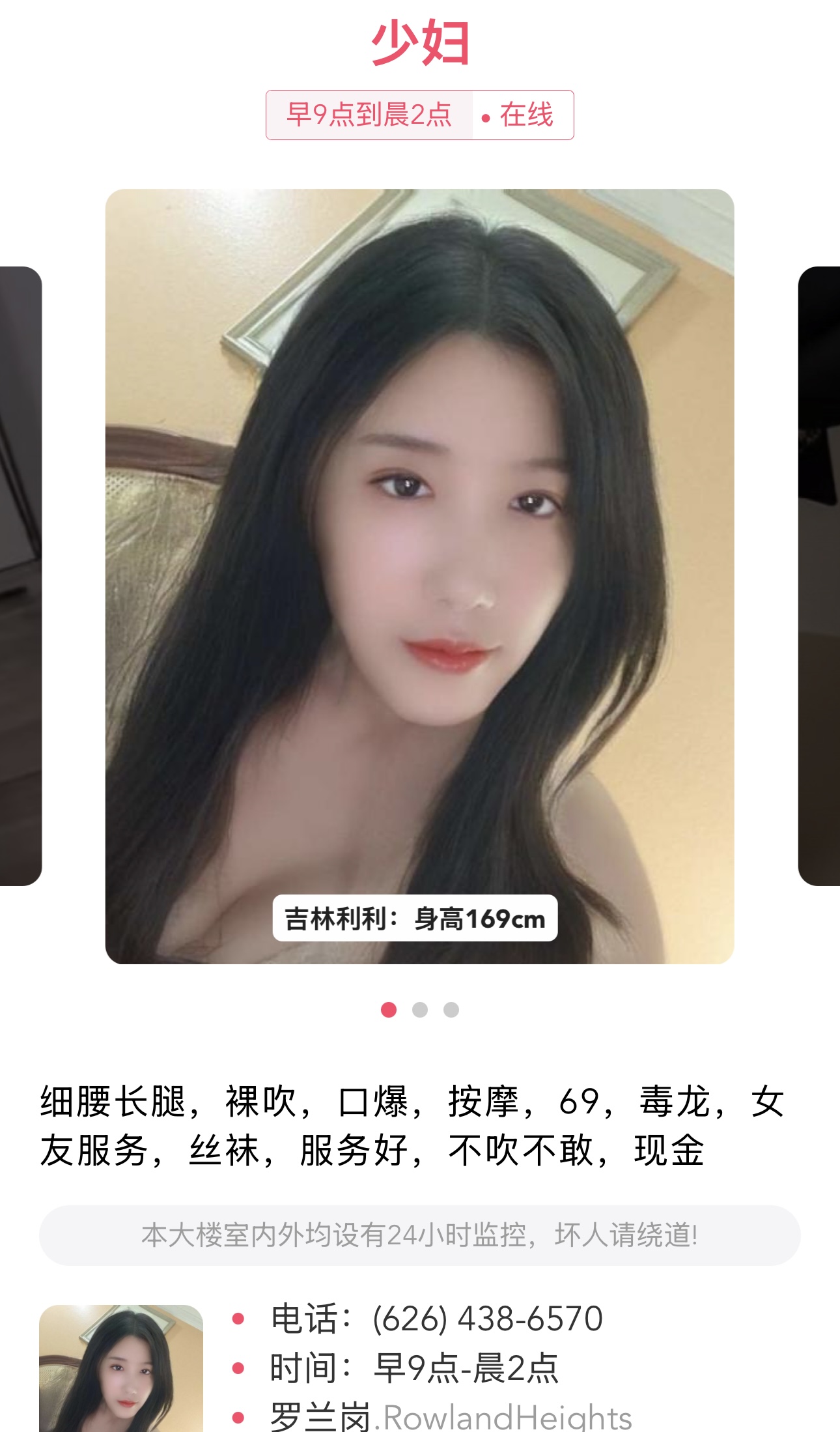Image resolution: width=840 pixels, height=1432 pixels.
Task: Open the center carousel photo
Action: click(419, 576)
